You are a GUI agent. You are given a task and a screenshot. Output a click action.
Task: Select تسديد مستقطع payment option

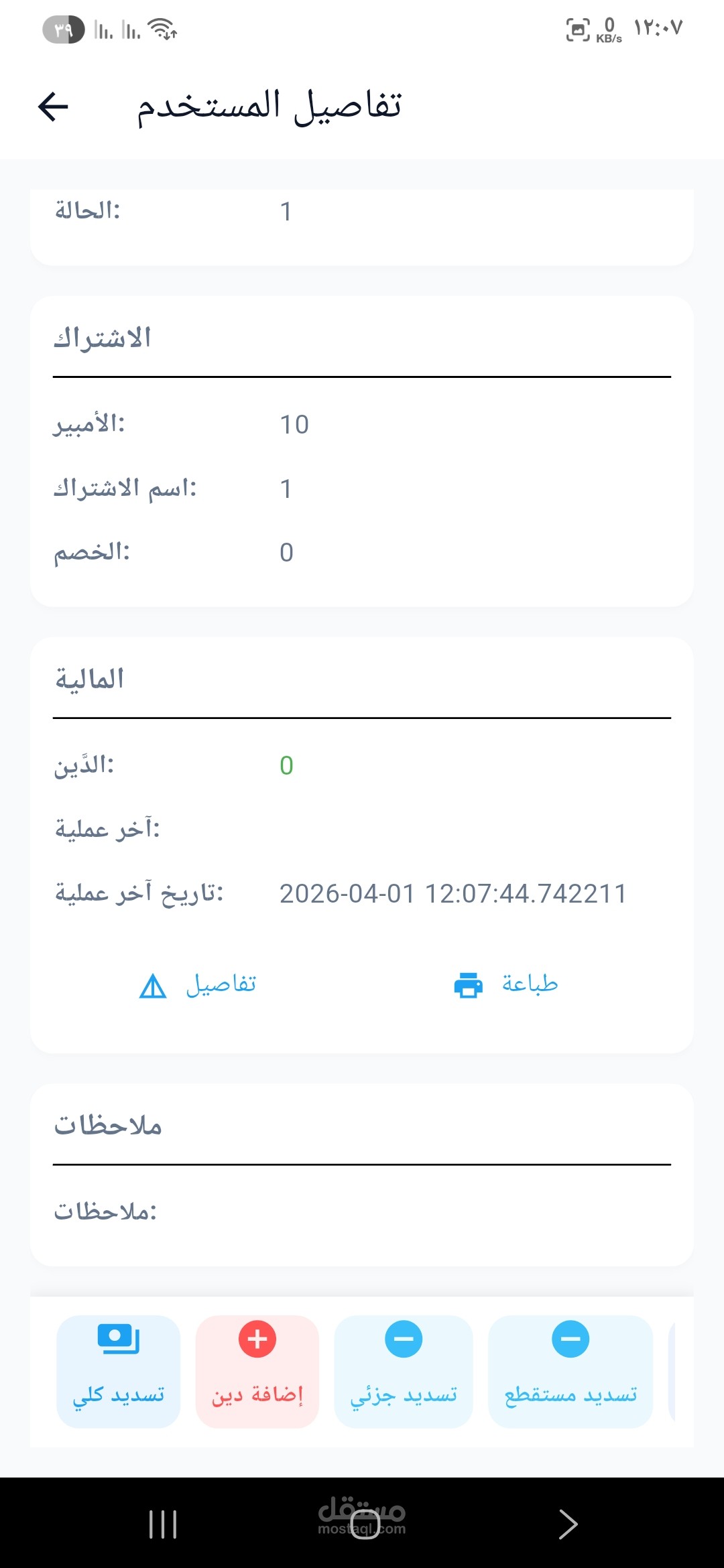tap(570, 1371)
